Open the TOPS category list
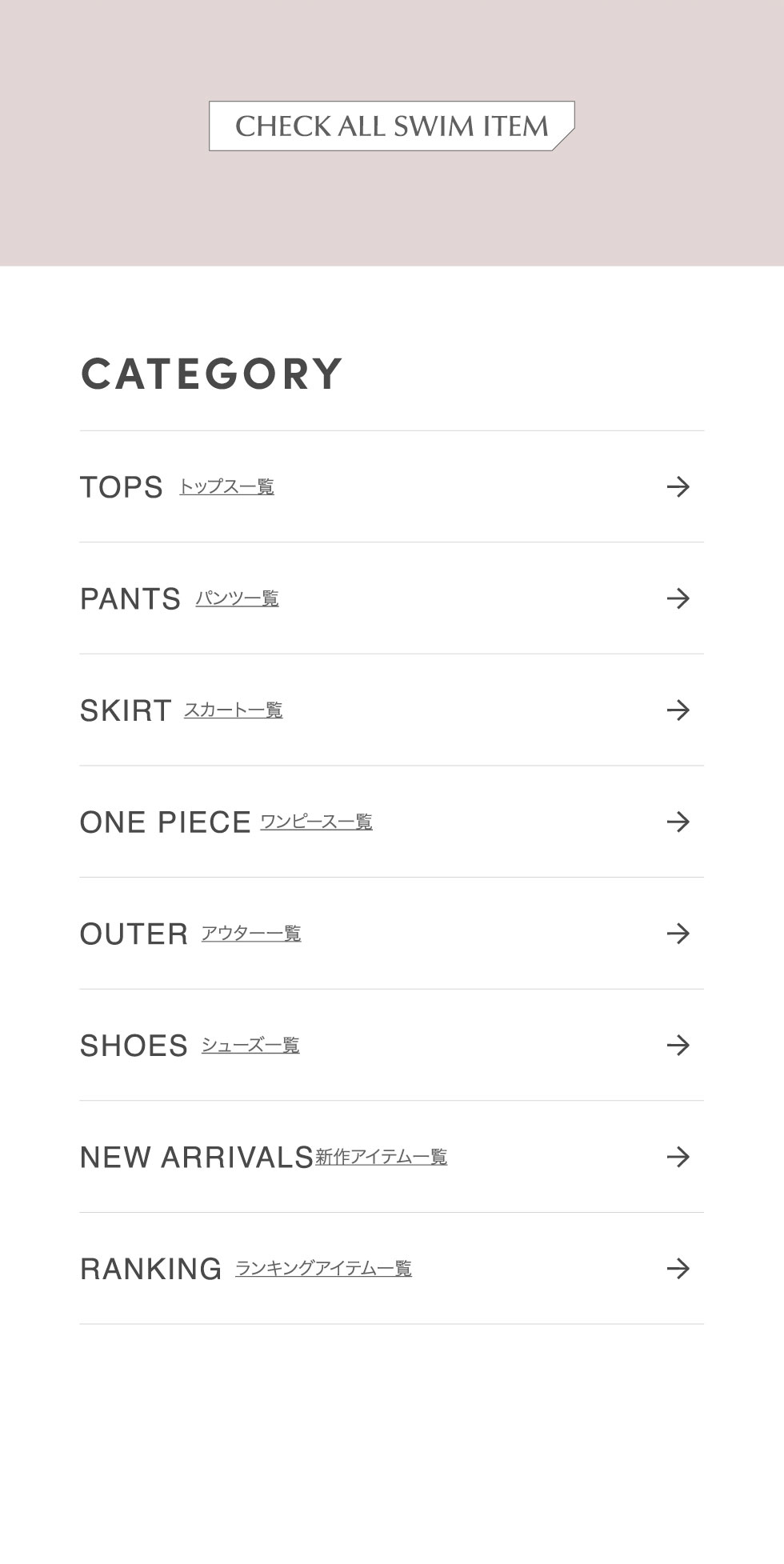The image size is (784, 1564). point(391,486)
